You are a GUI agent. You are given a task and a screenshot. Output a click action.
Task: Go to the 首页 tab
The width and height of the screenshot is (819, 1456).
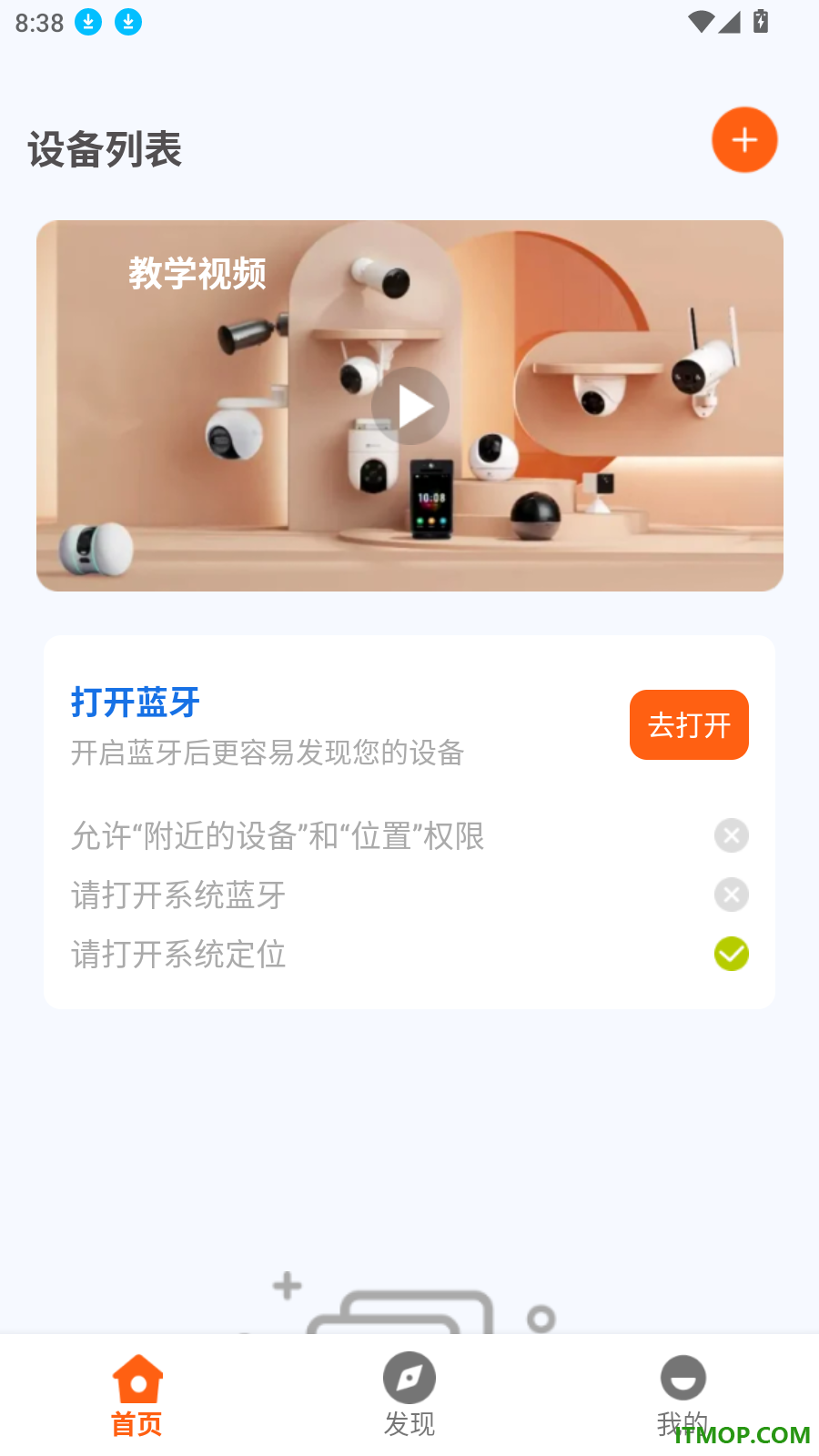click(x=136, y=1395)
